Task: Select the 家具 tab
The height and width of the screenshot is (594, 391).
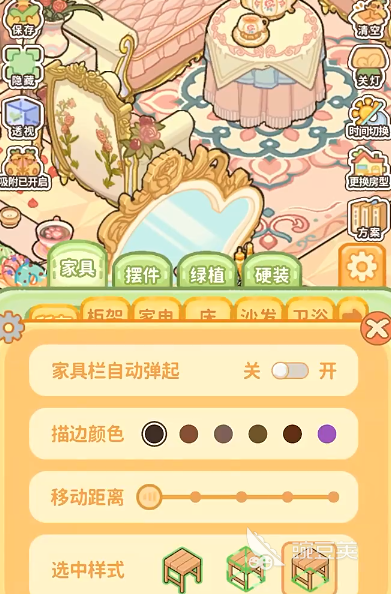Action: pos(78,265)
